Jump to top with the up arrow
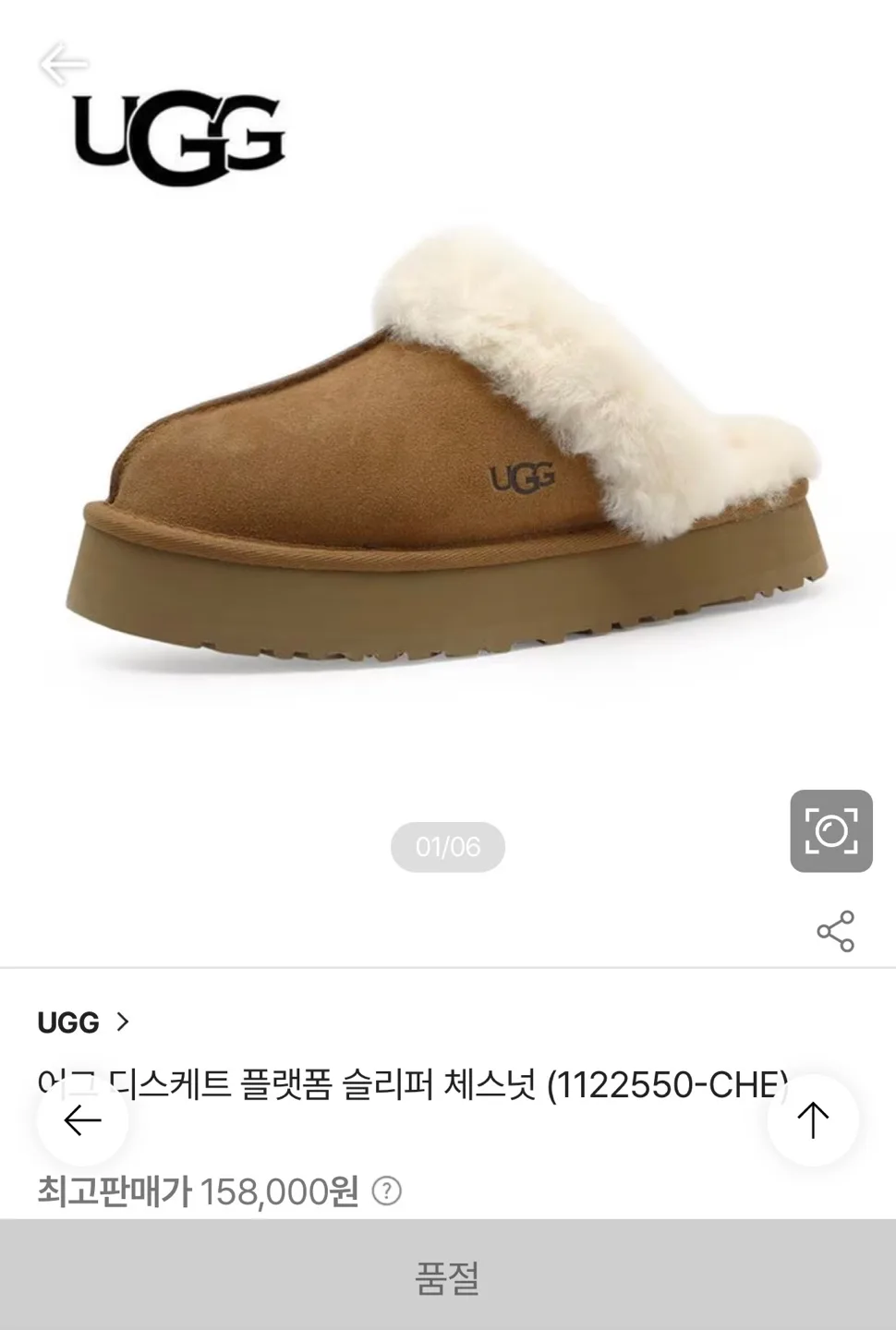 tap(812, 1120)
